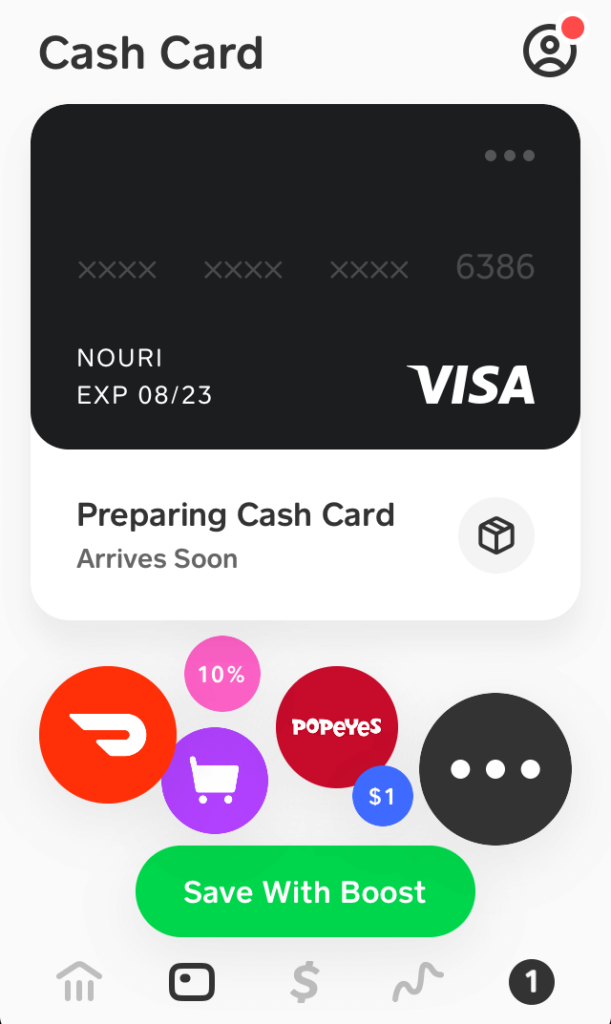Select the Cash Card tab

(x=191, y=982)
